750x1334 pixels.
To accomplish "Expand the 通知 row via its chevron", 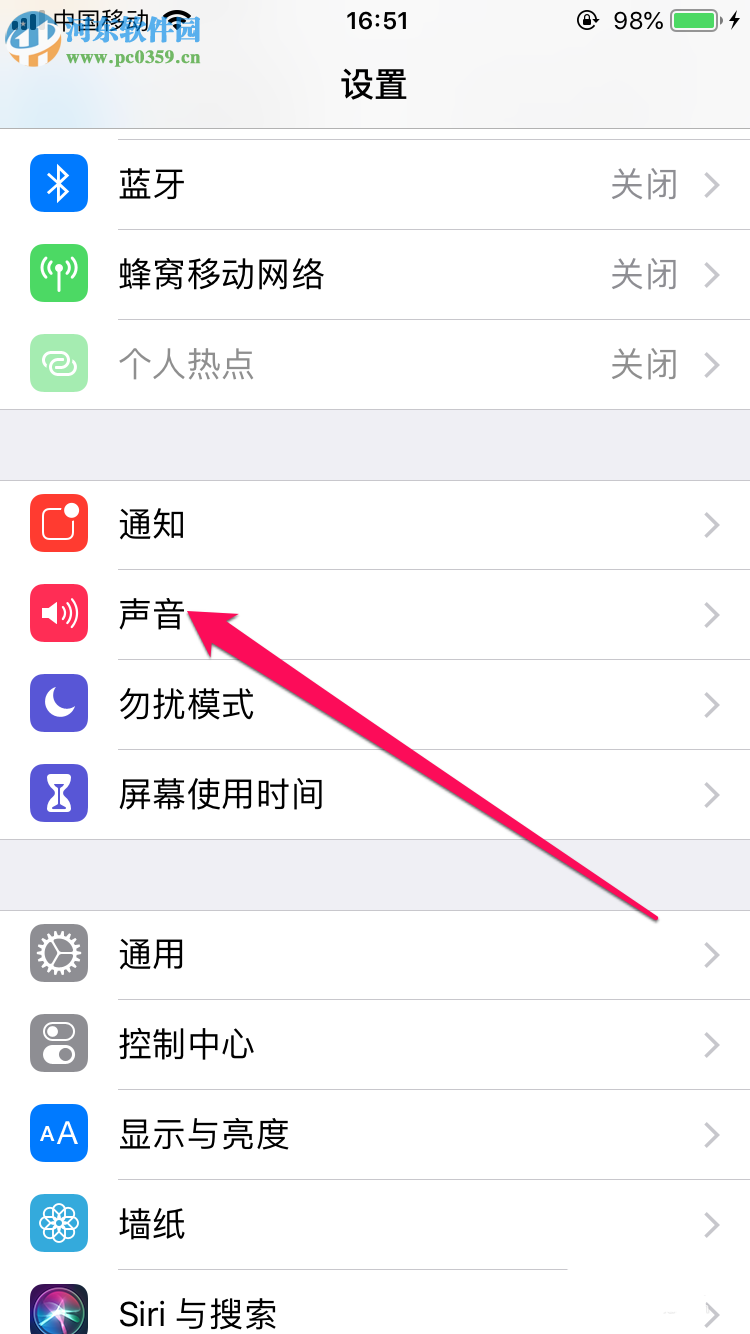I will pyautogui.click(x=711, y=524).
